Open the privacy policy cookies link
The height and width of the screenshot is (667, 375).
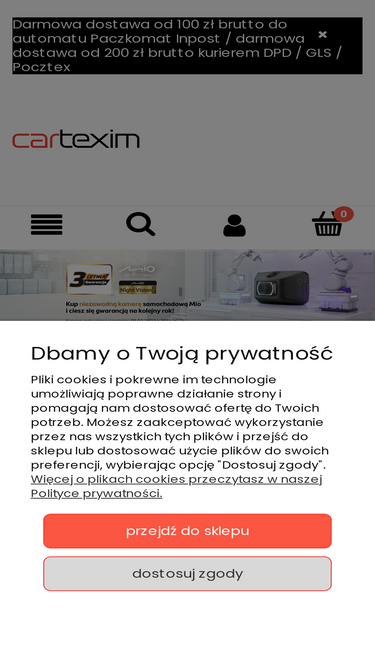coord(176,486)
